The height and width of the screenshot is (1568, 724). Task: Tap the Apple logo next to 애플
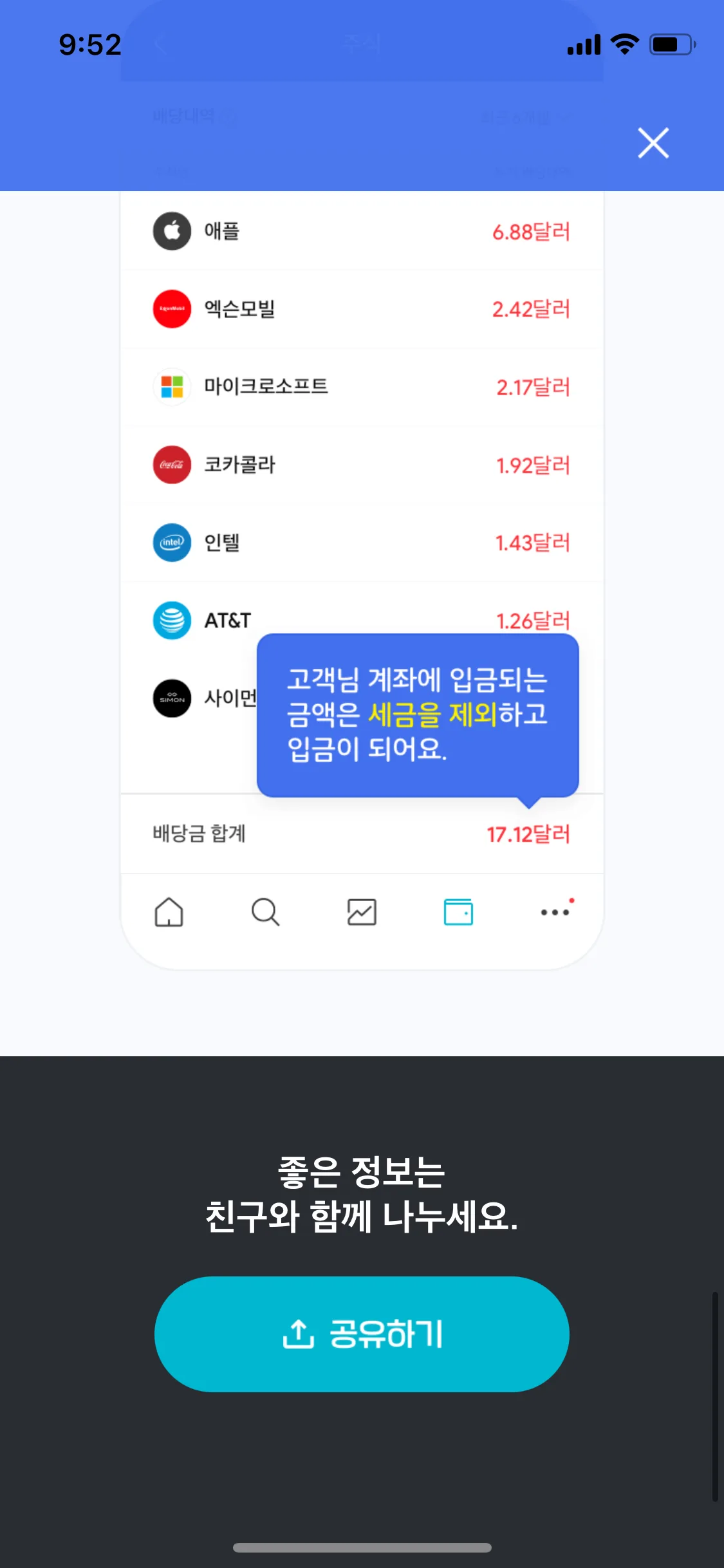(172, 231)
